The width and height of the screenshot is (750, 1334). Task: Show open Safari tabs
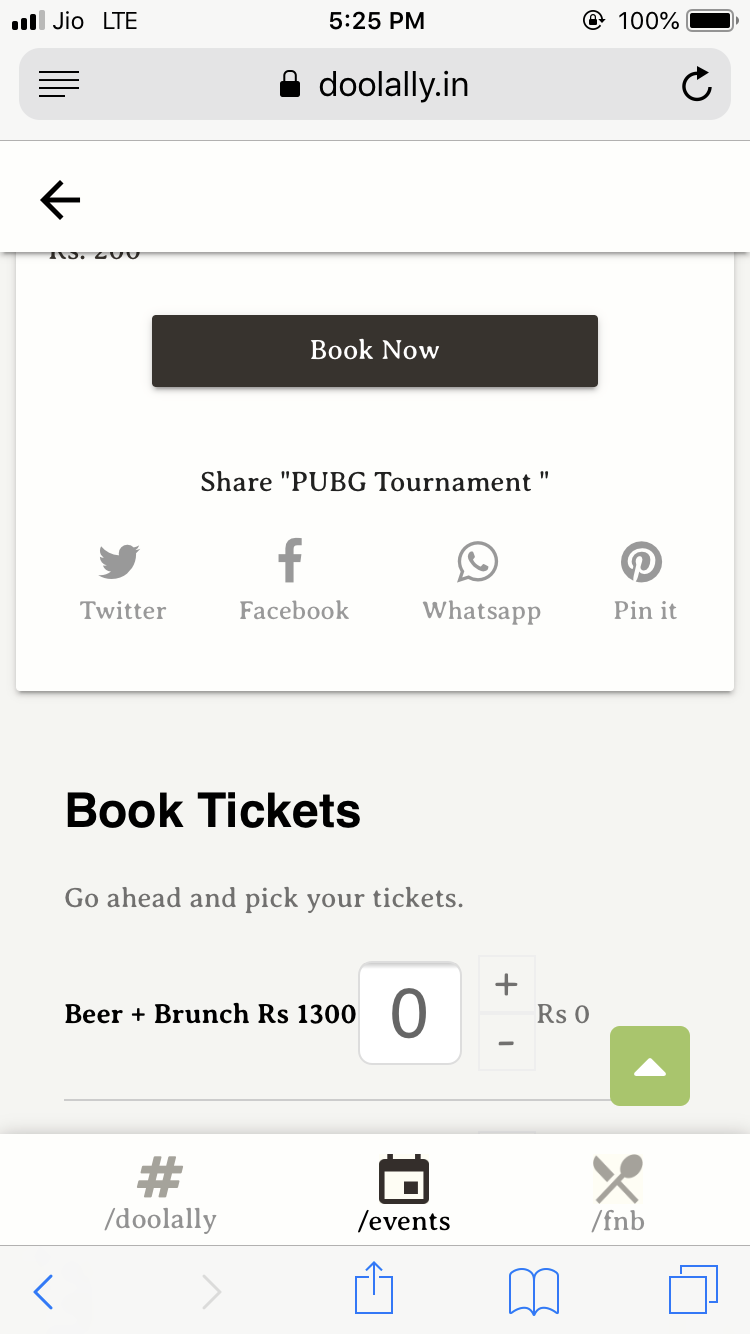point(693,1289)
